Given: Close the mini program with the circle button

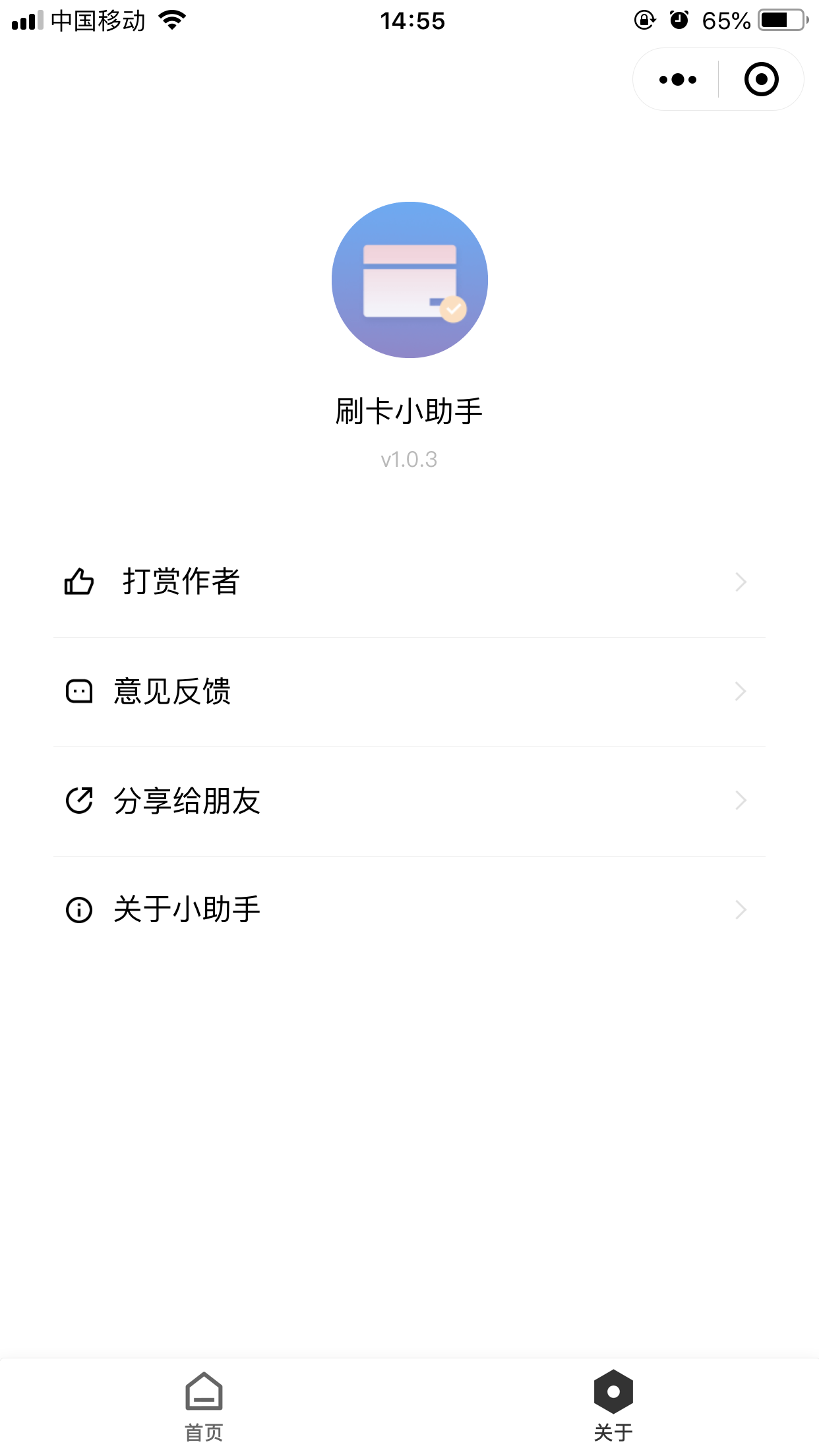Looking at the screenshot, I should 761,80.
